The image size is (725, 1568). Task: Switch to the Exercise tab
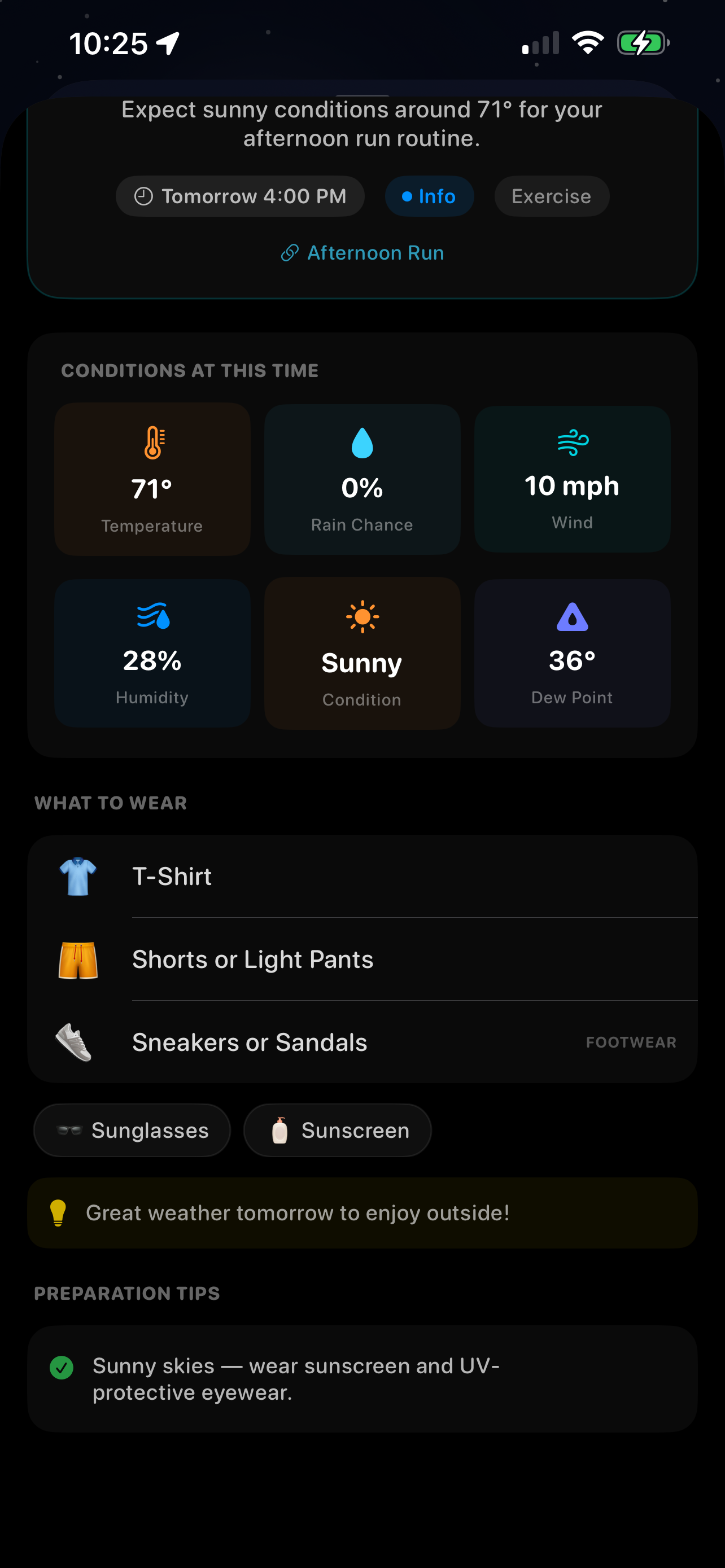coord(551,196)
